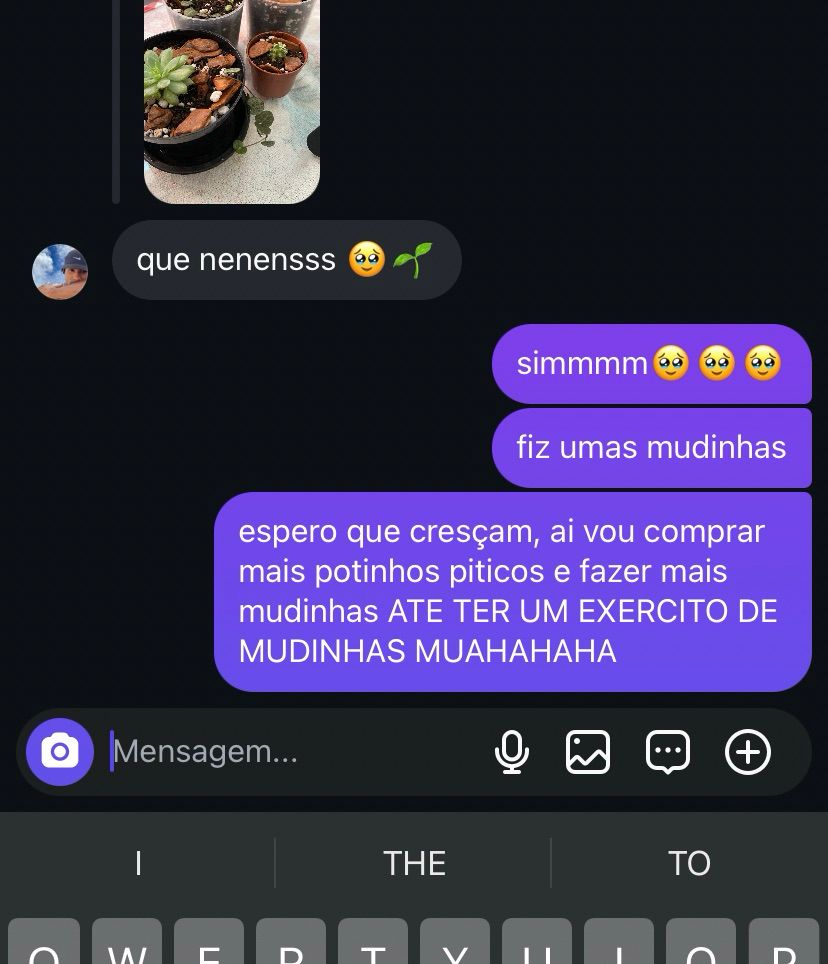Image resolution: width=828 pixels, height=964 pixels.
Task: Open the camera to take a photo
Action: tap(60, 752)
